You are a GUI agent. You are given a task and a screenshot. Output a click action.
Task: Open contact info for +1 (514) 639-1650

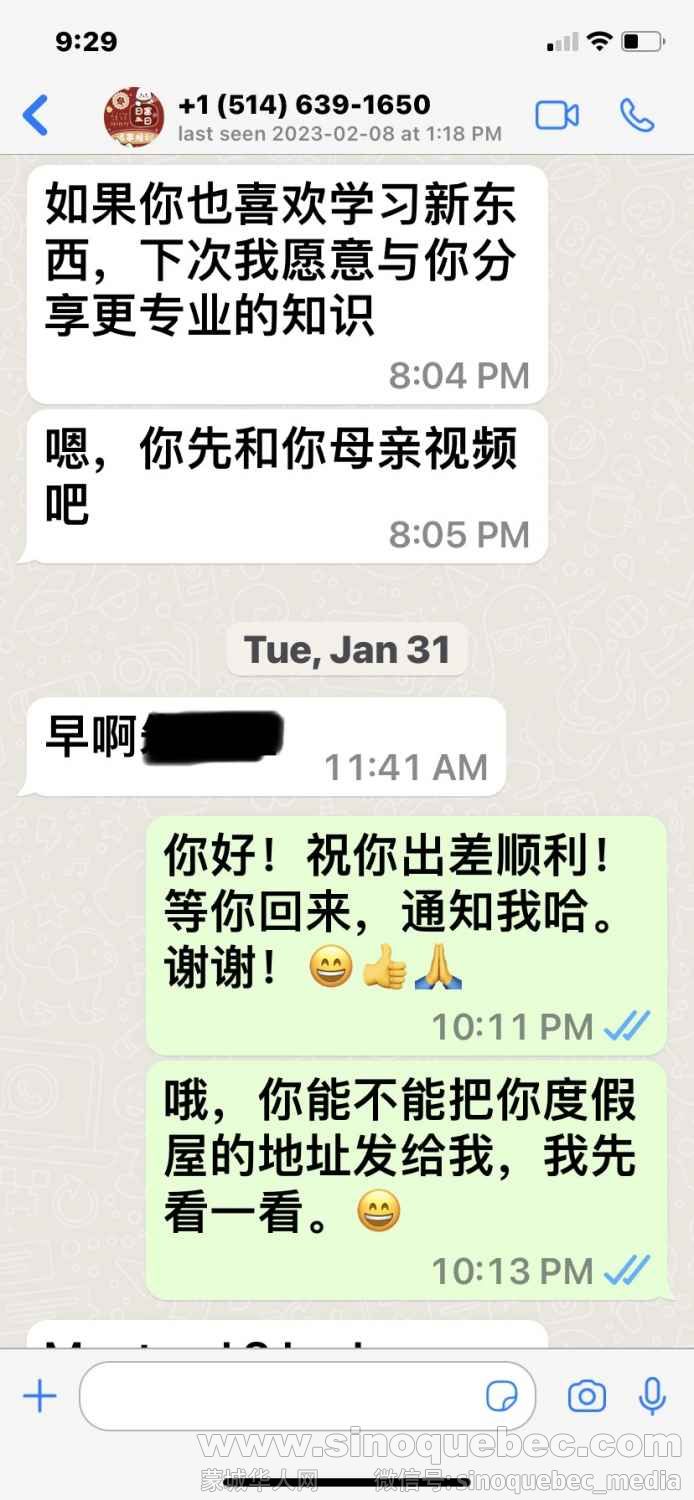[x=303, y=116]
